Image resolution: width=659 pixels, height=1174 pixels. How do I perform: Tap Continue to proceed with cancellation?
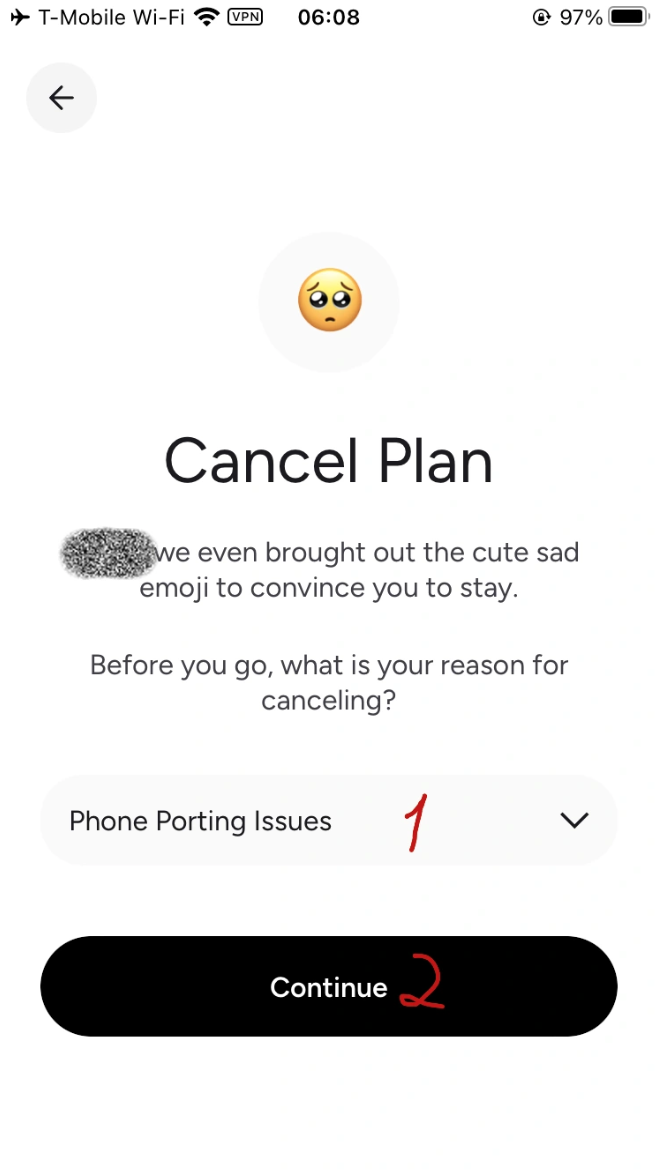[x=328, y=986]
